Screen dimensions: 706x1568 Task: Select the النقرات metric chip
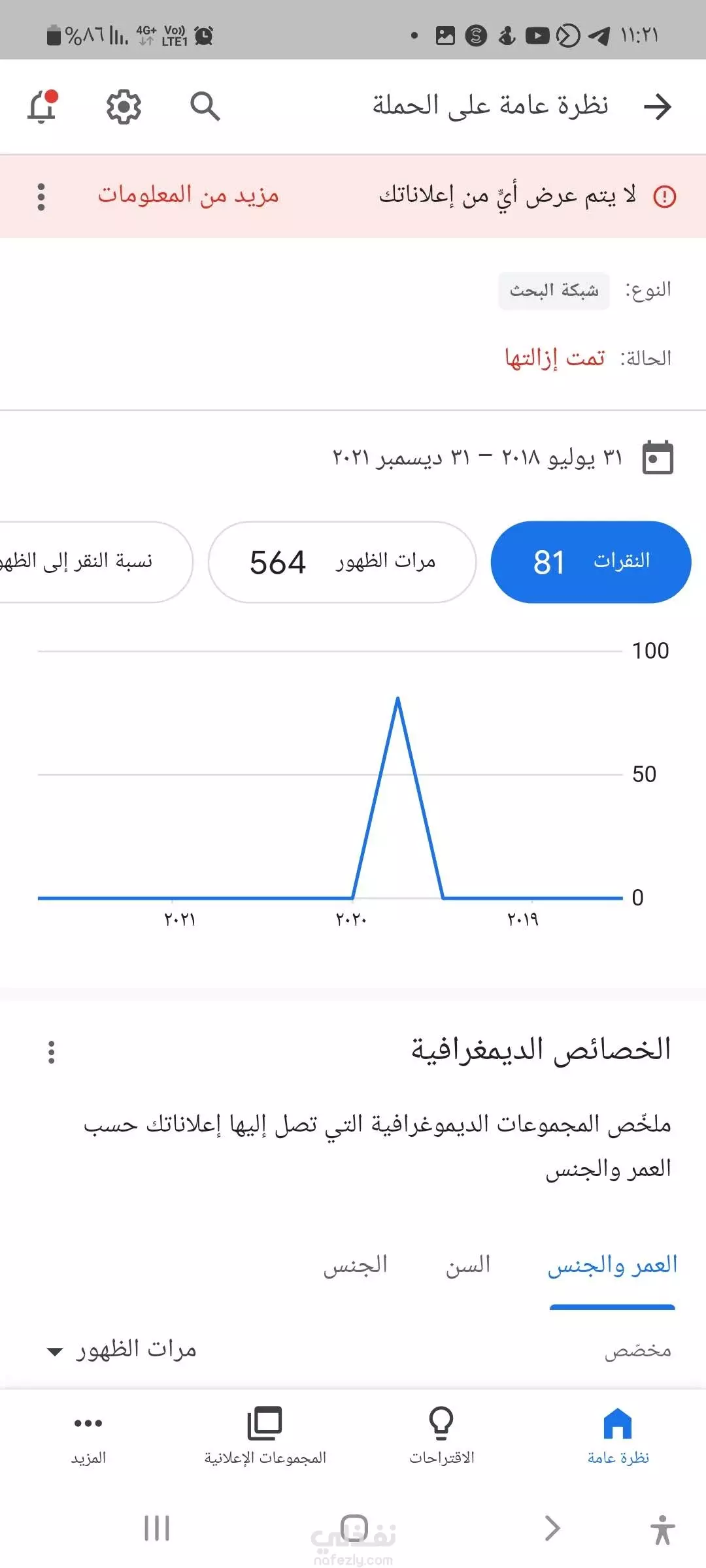click(x=591, y=562)
